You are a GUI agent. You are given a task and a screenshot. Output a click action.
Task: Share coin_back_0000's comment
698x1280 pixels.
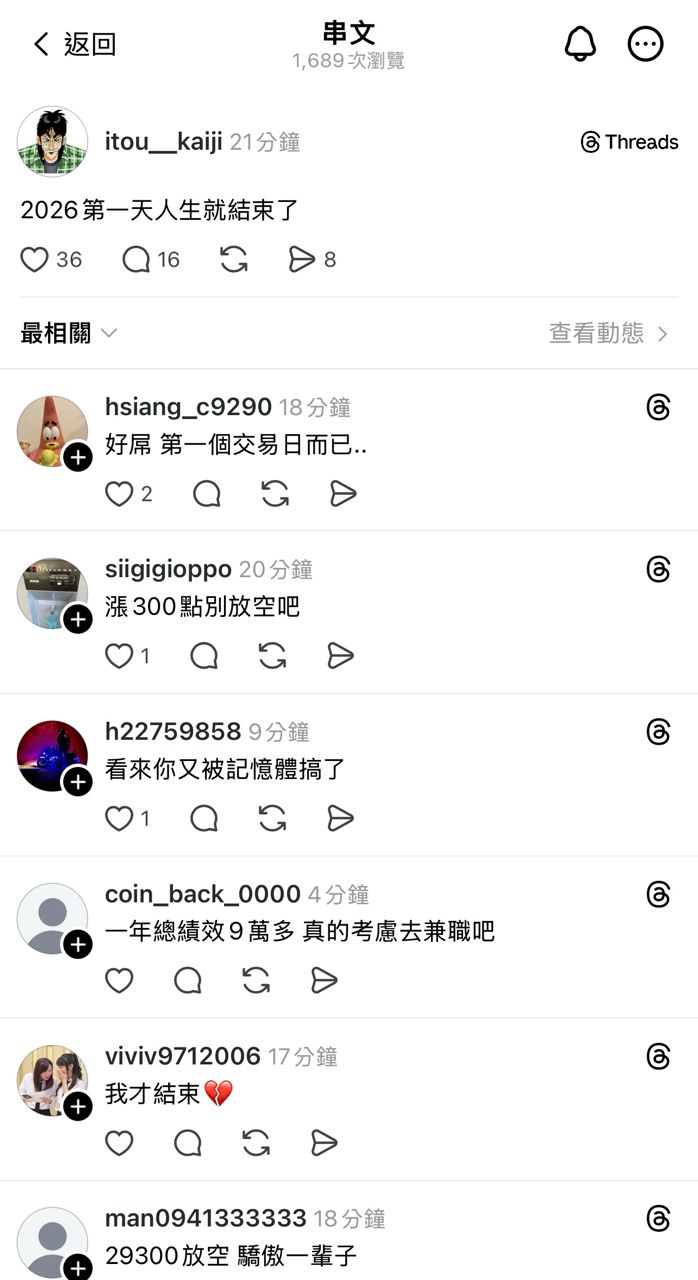click(324, 981)
